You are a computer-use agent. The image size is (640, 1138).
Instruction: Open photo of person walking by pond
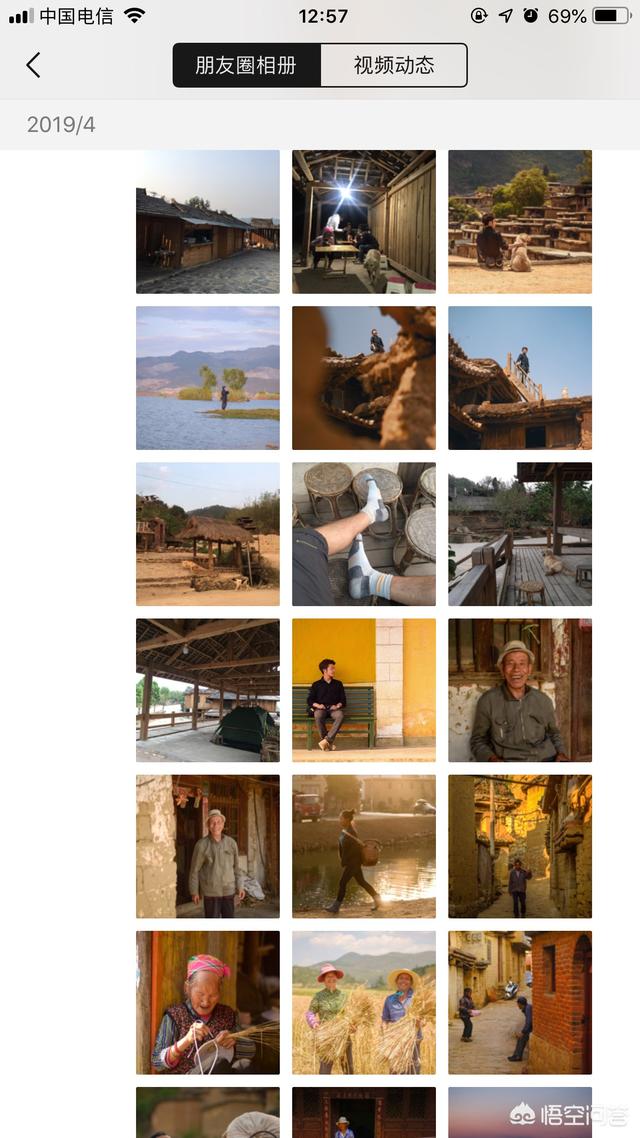click(364, 846)
